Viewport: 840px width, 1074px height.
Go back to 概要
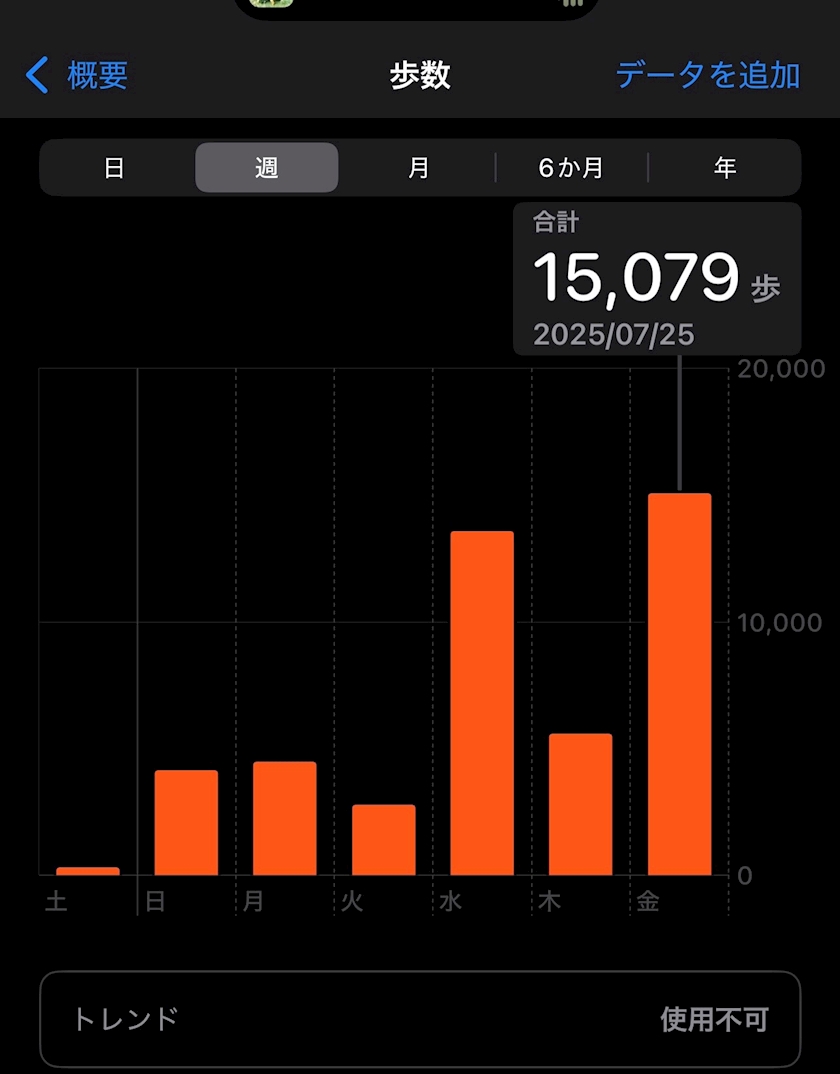78,75
